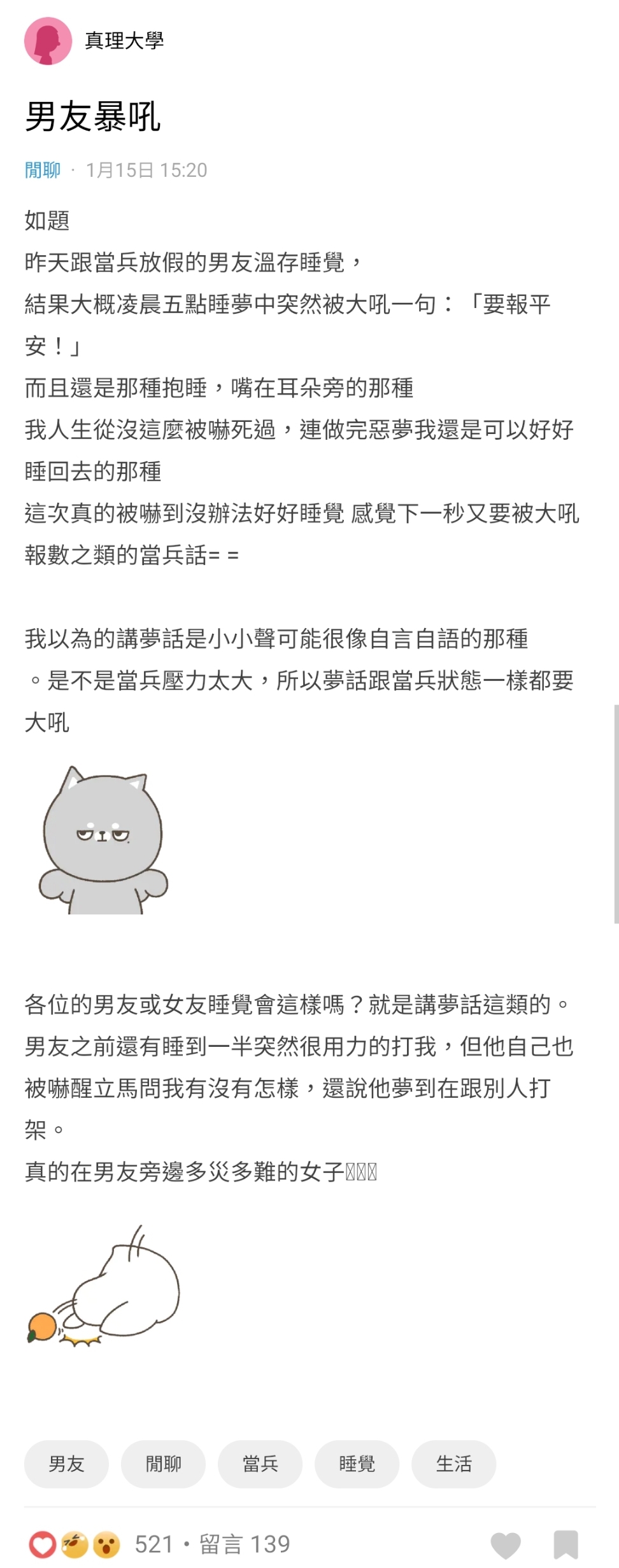Open the 當兵 tag chip

point(260,1464)
